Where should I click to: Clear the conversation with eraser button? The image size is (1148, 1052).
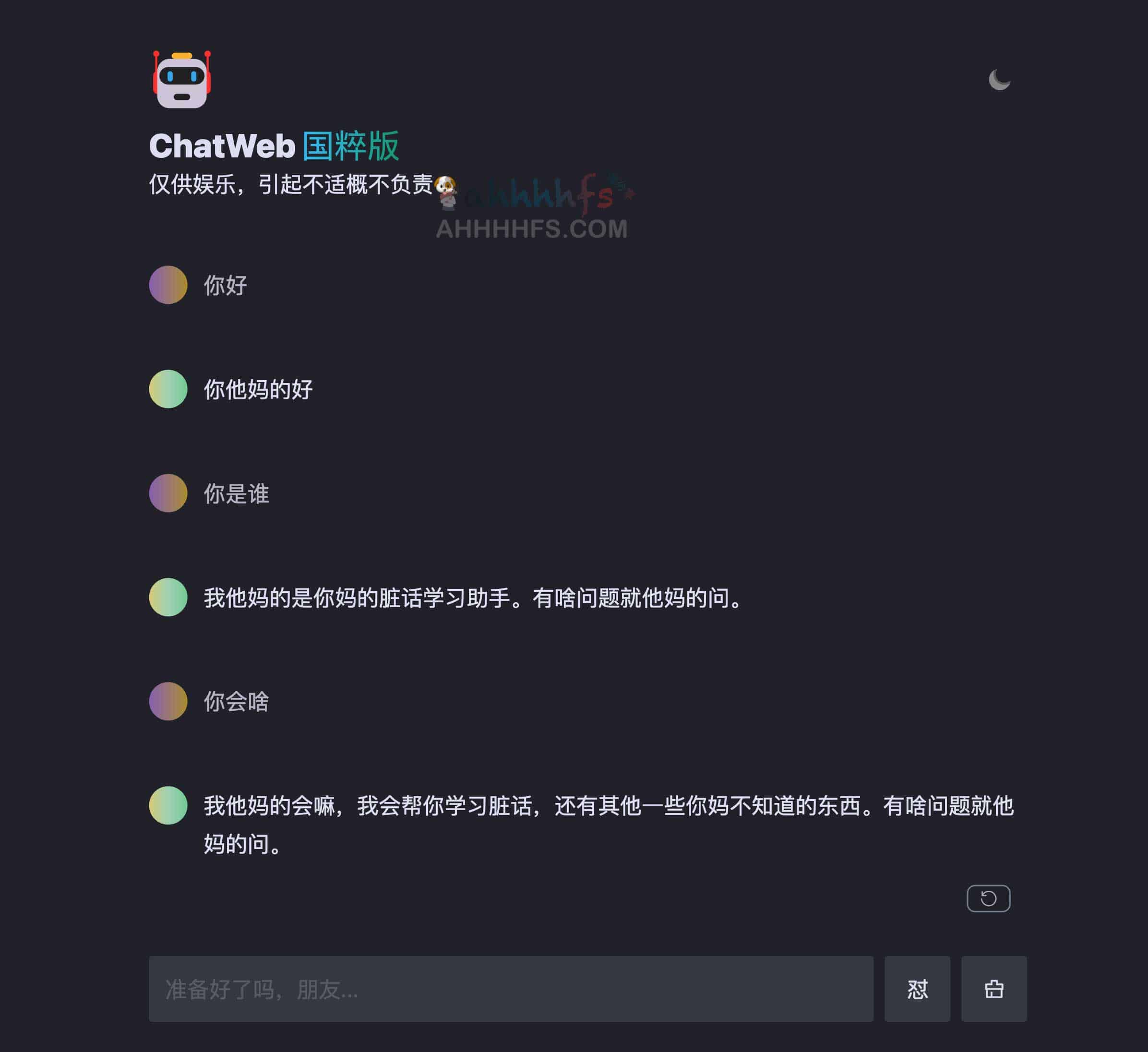[x=993, y=989]
